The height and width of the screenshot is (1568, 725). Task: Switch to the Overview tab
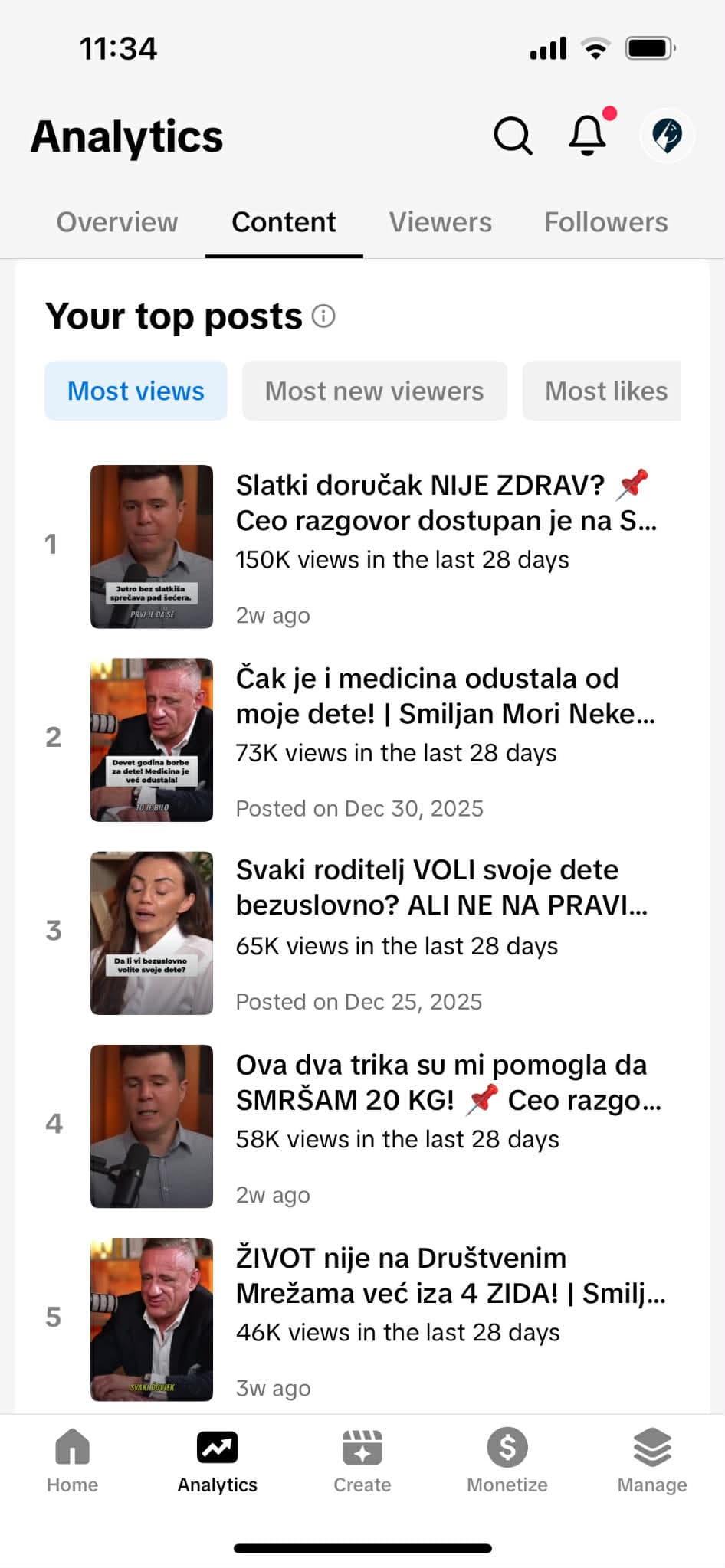[x=116, y=222]
